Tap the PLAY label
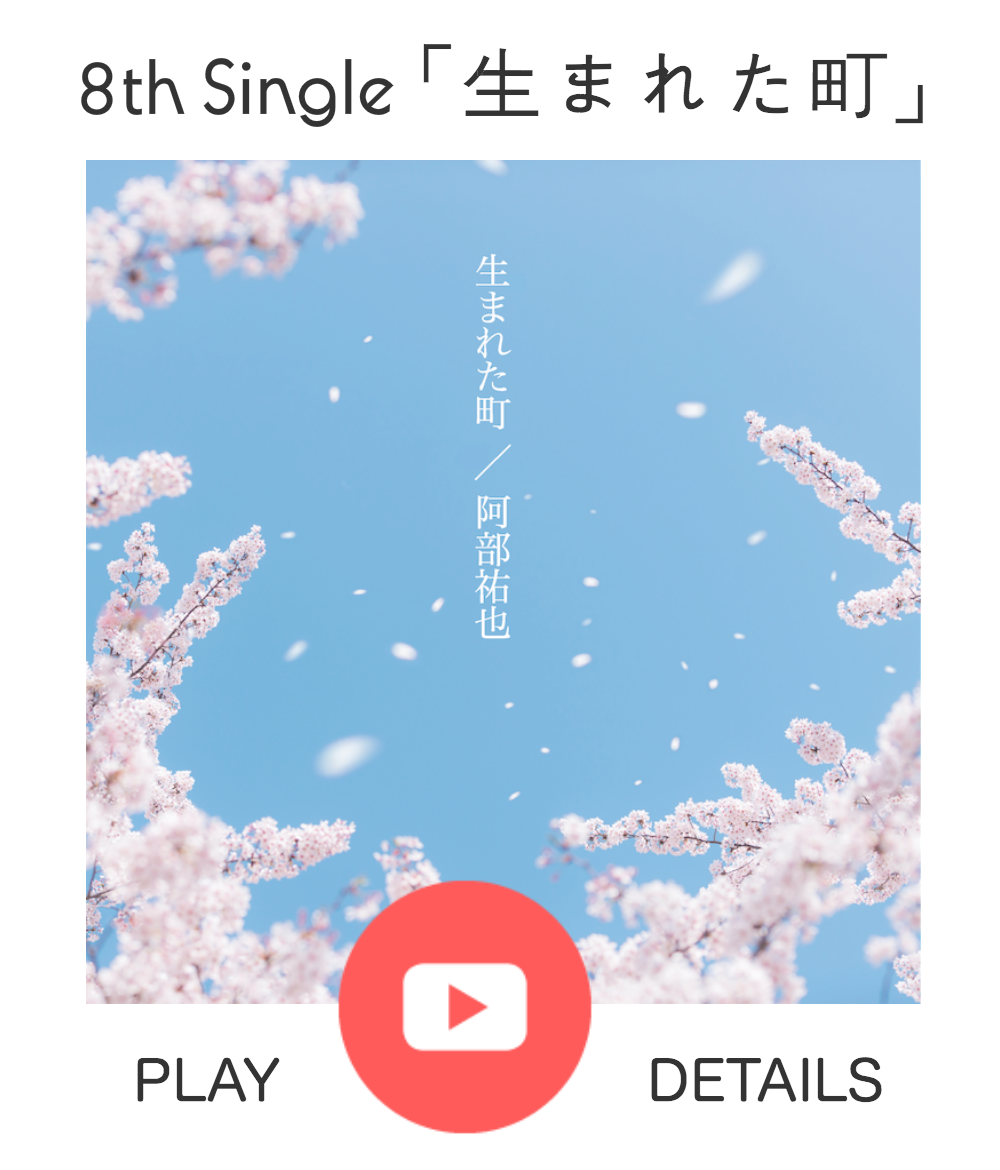The image size is (1000, 1170). click(207, 1081)
